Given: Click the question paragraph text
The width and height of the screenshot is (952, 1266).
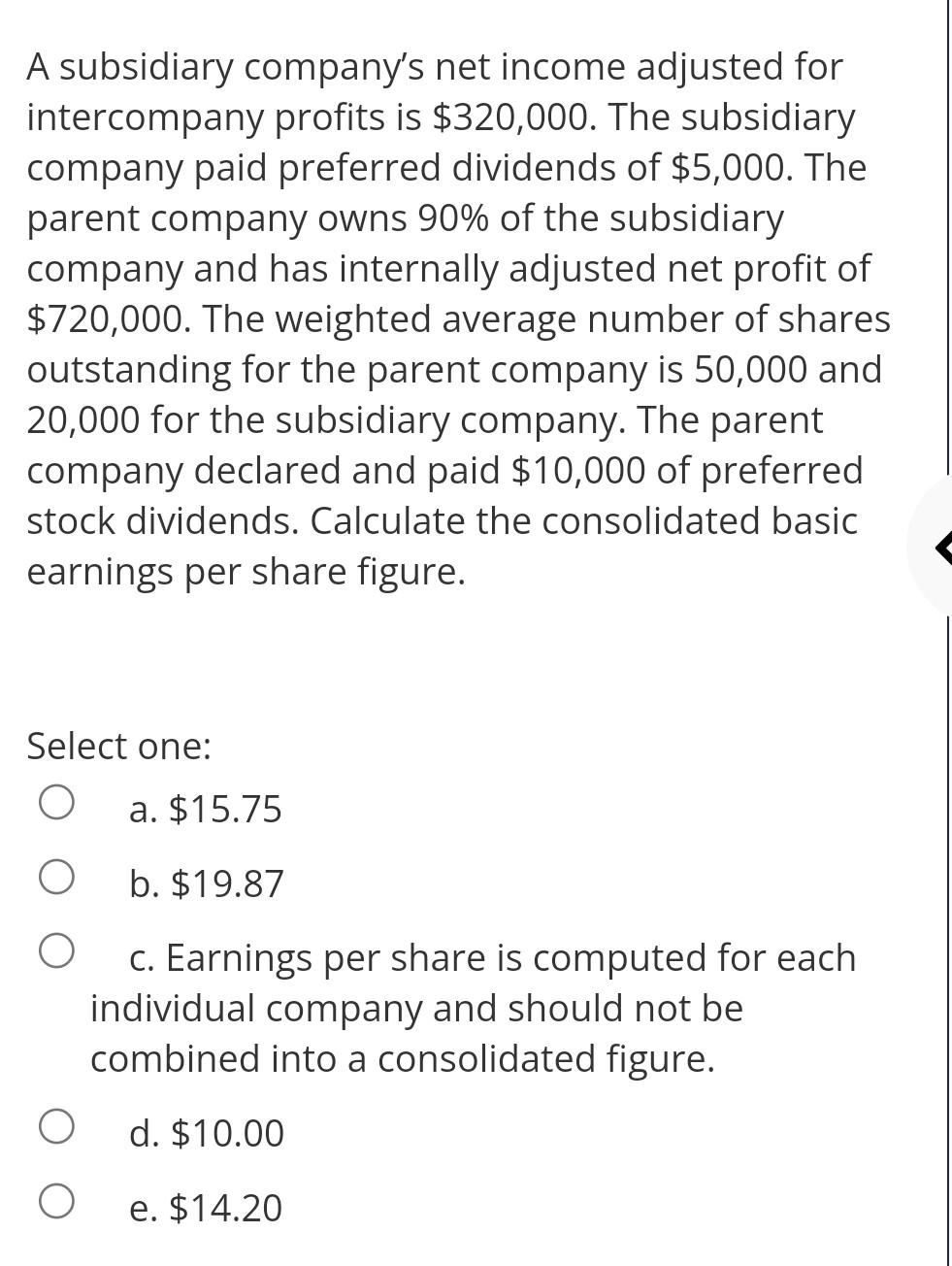Looking at the screenshot, I should 456,319.
